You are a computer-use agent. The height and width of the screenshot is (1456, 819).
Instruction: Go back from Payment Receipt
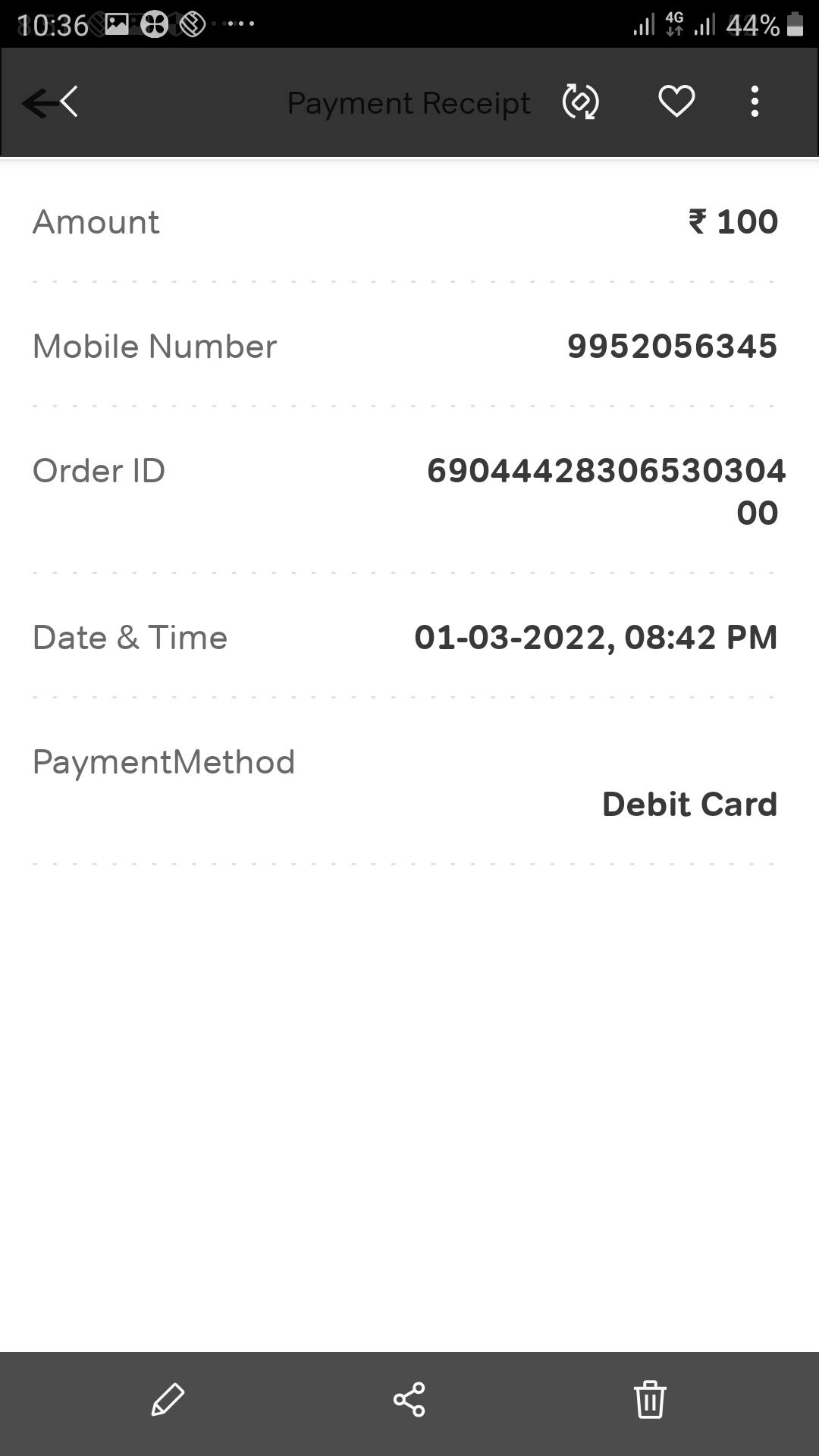click(x=50, y=102)
